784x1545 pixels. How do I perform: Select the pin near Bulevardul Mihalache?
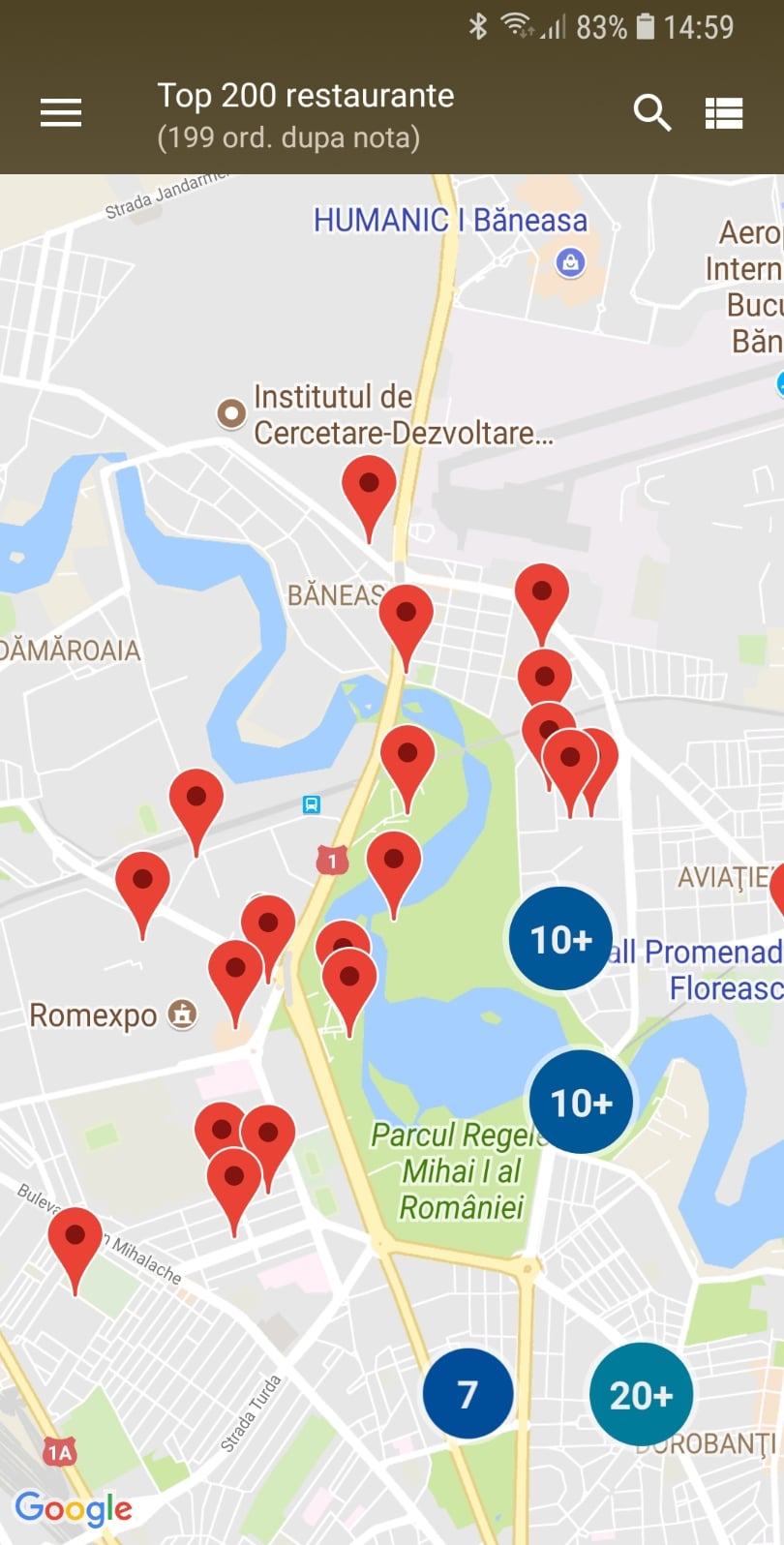click(x=75, y=1249)
